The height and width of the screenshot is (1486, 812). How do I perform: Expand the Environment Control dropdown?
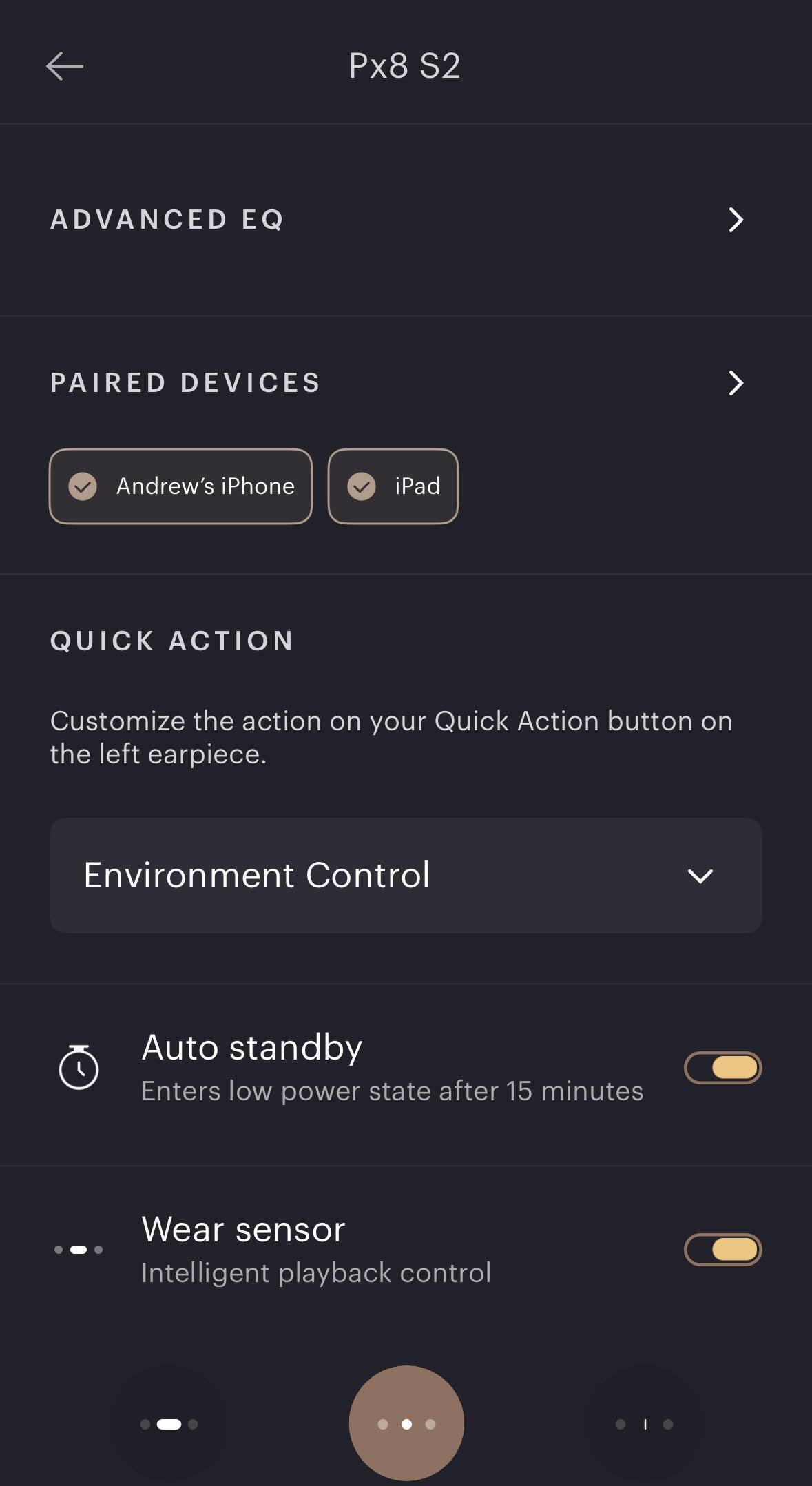[405, 876]
